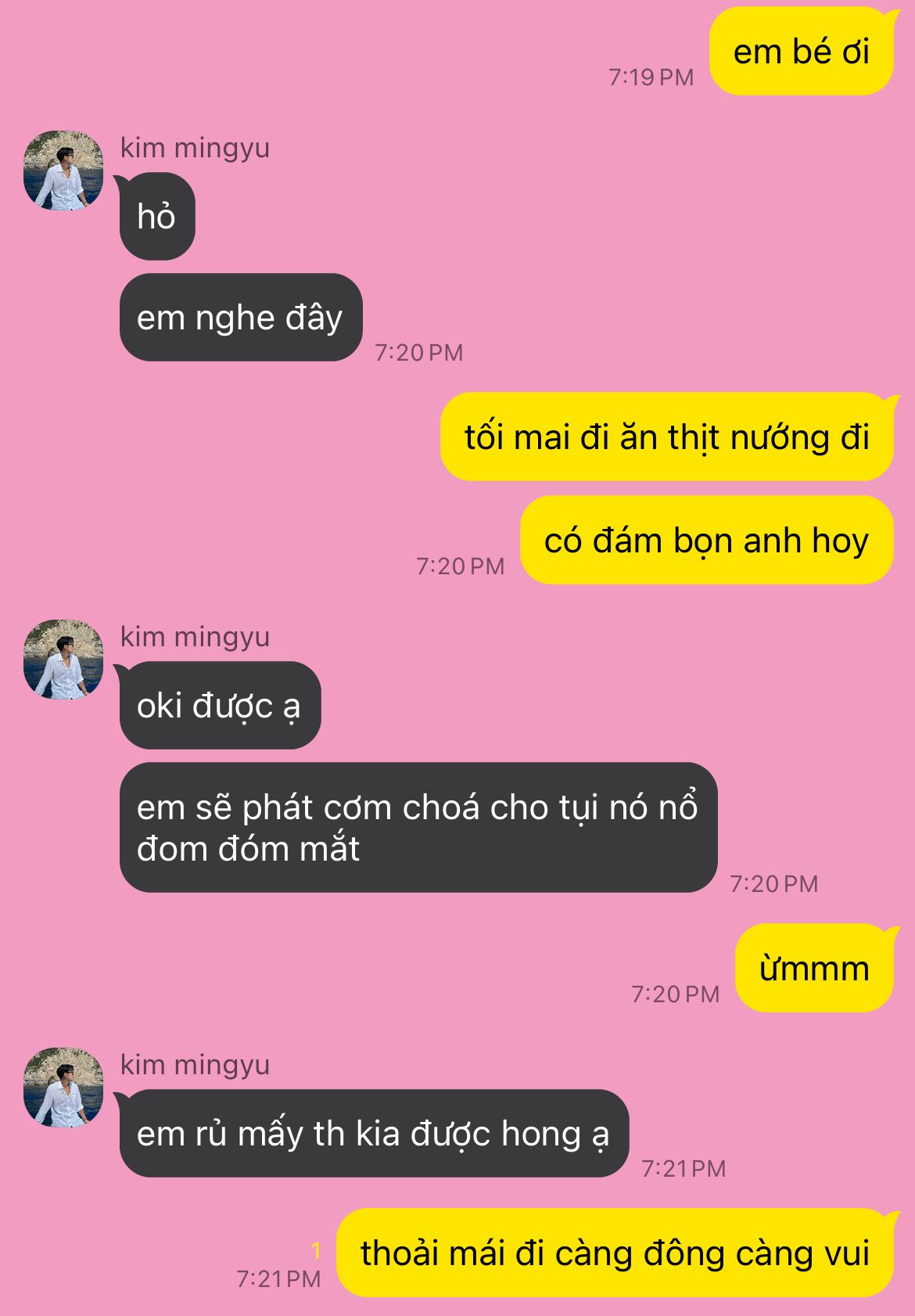Screen dimensions: 915x1316
Task: View profile from avatar near "em rủ mấy th kia"
Action: (63, 1088)
